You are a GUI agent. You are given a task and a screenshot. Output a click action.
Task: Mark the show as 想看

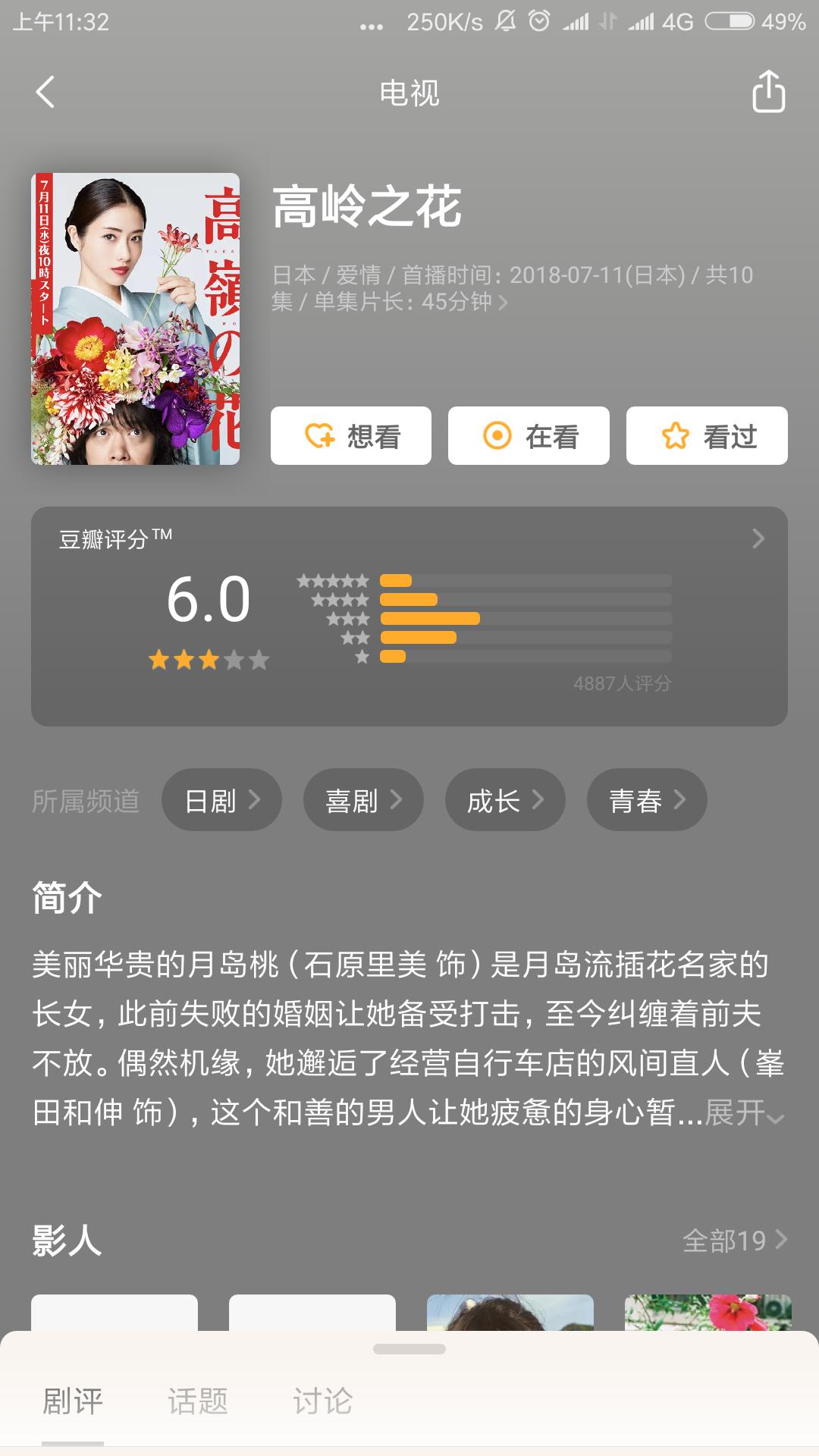tap(351, 436)
